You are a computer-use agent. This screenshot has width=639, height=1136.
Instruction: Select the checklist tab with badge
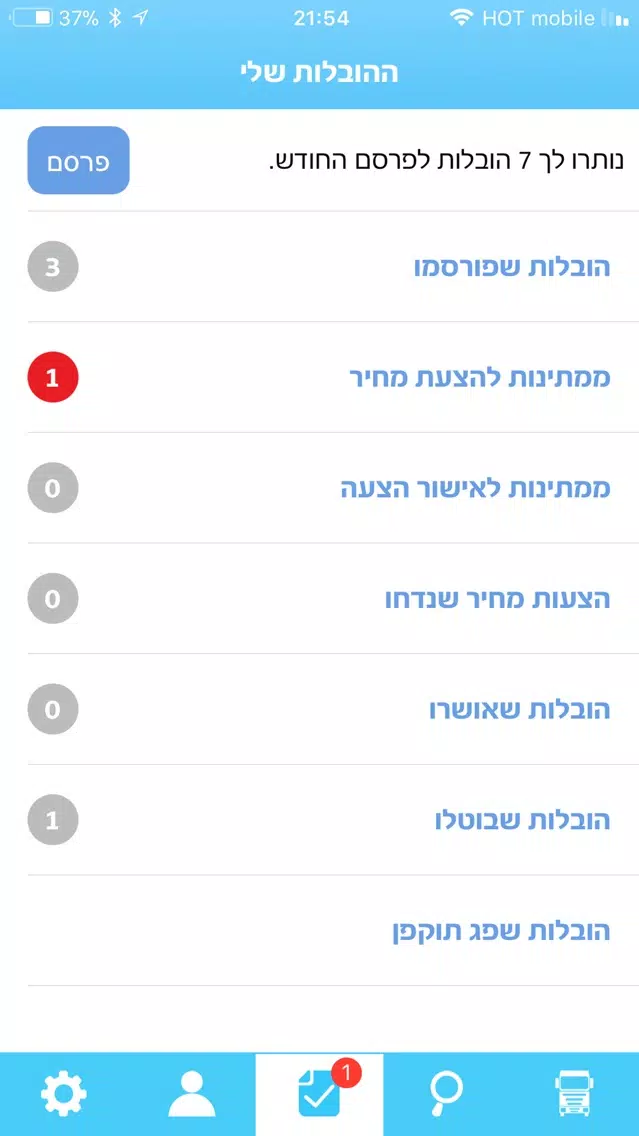coord(320,1094)
